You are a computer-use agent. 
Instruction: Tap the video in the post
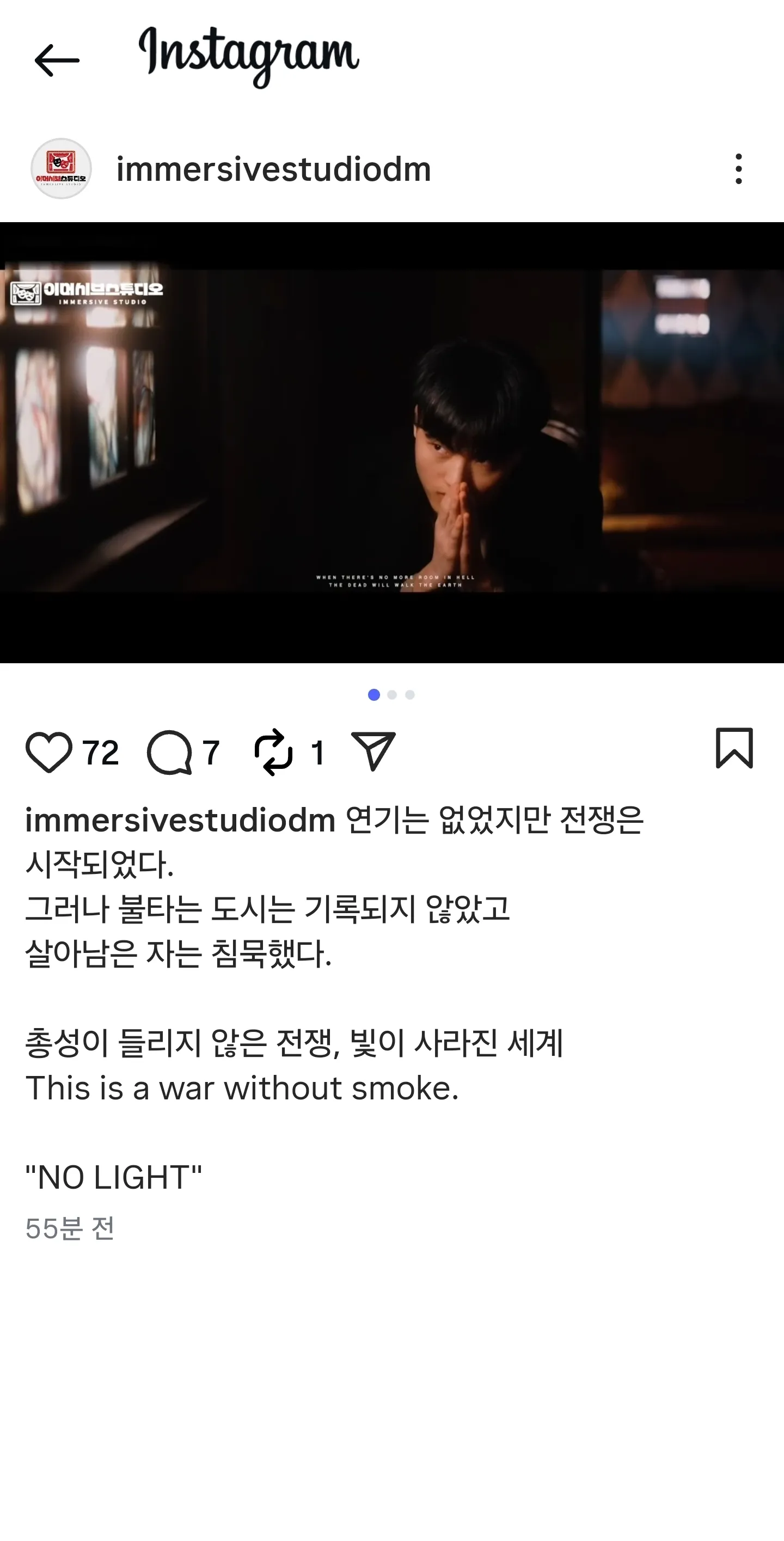click(x=391, y=442)
